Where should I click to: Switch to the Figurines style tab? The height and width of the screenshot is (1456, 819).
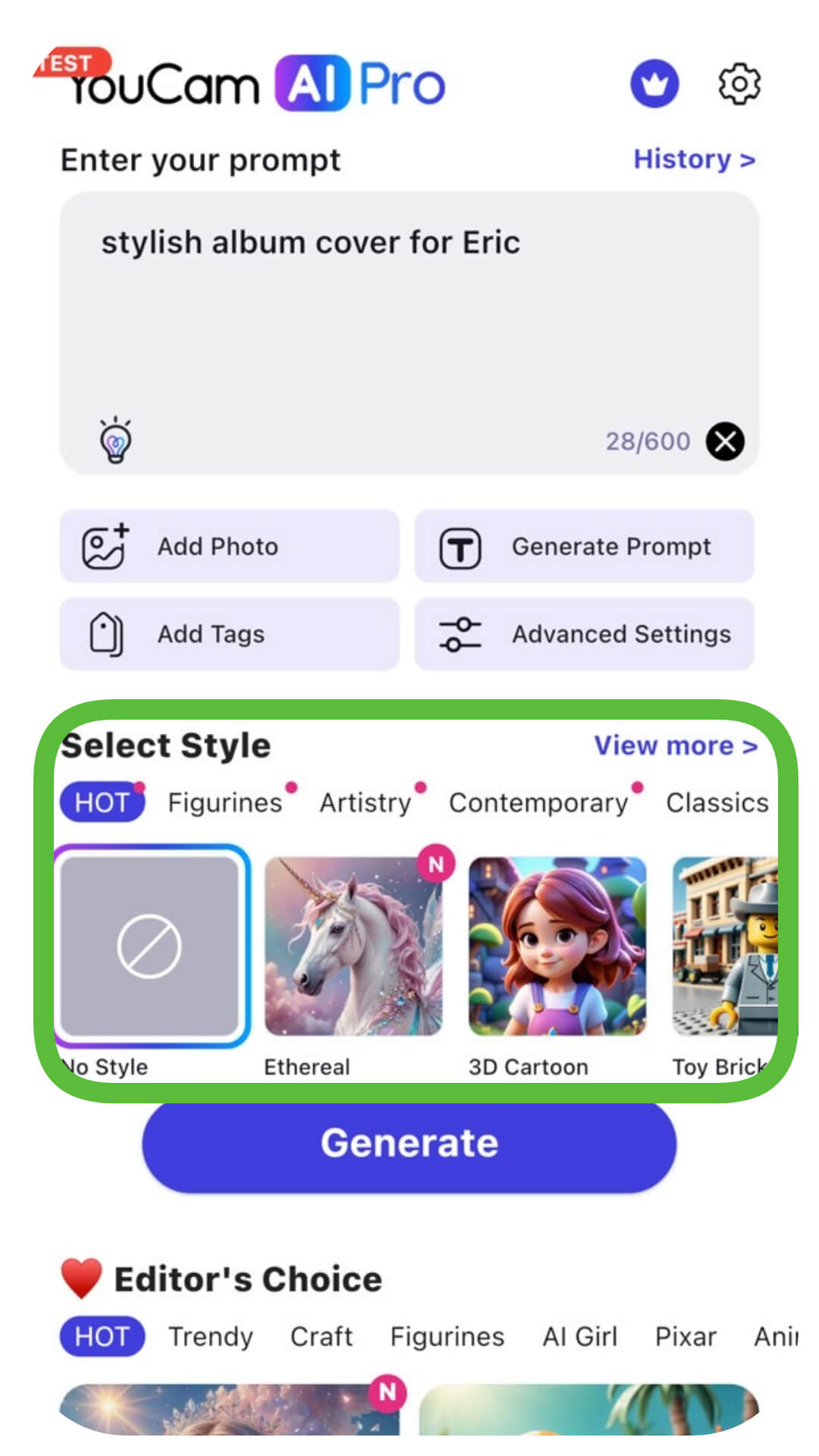pos(224,802)
